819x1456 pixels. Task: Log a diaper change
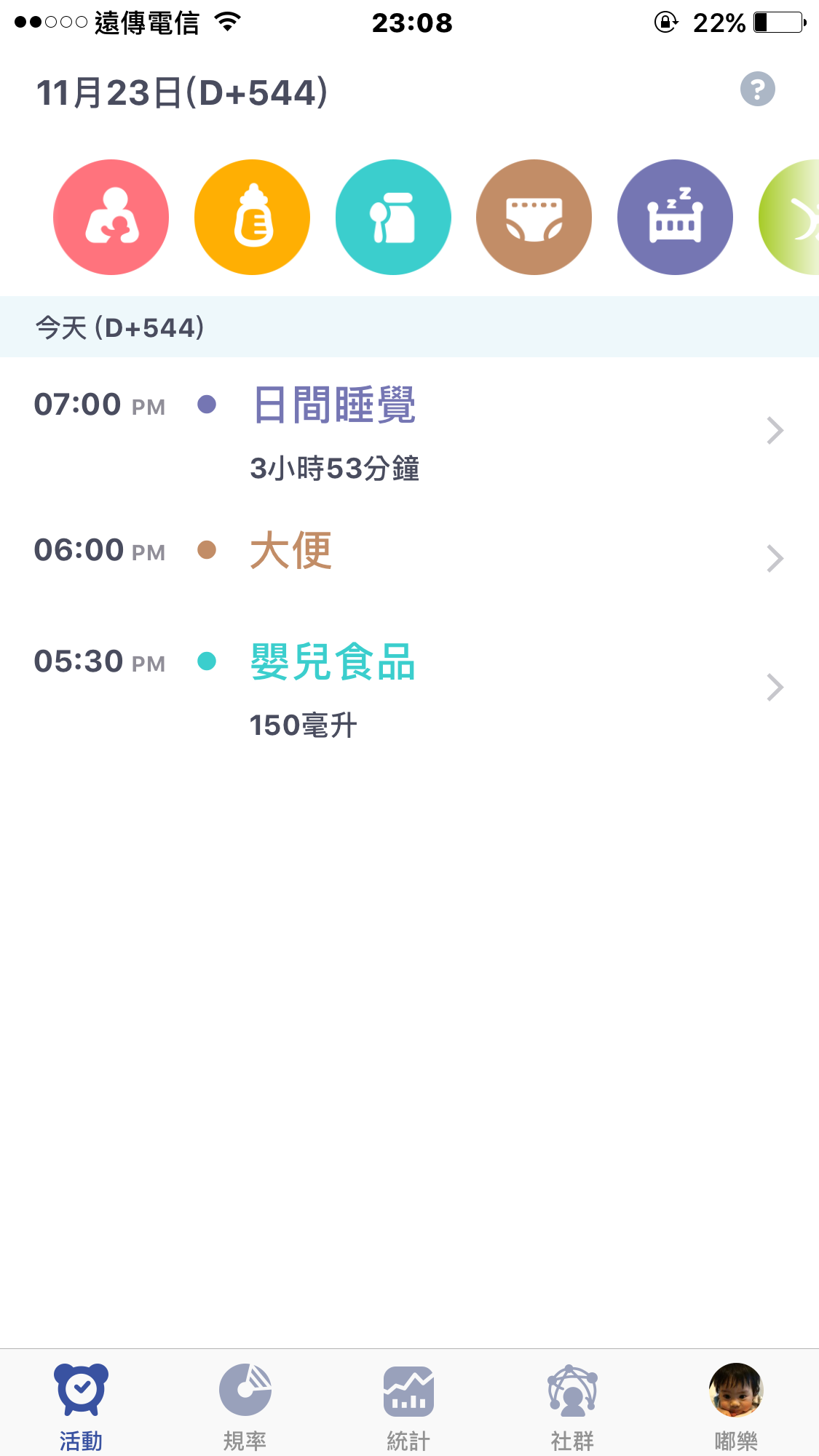pos(534,217)
